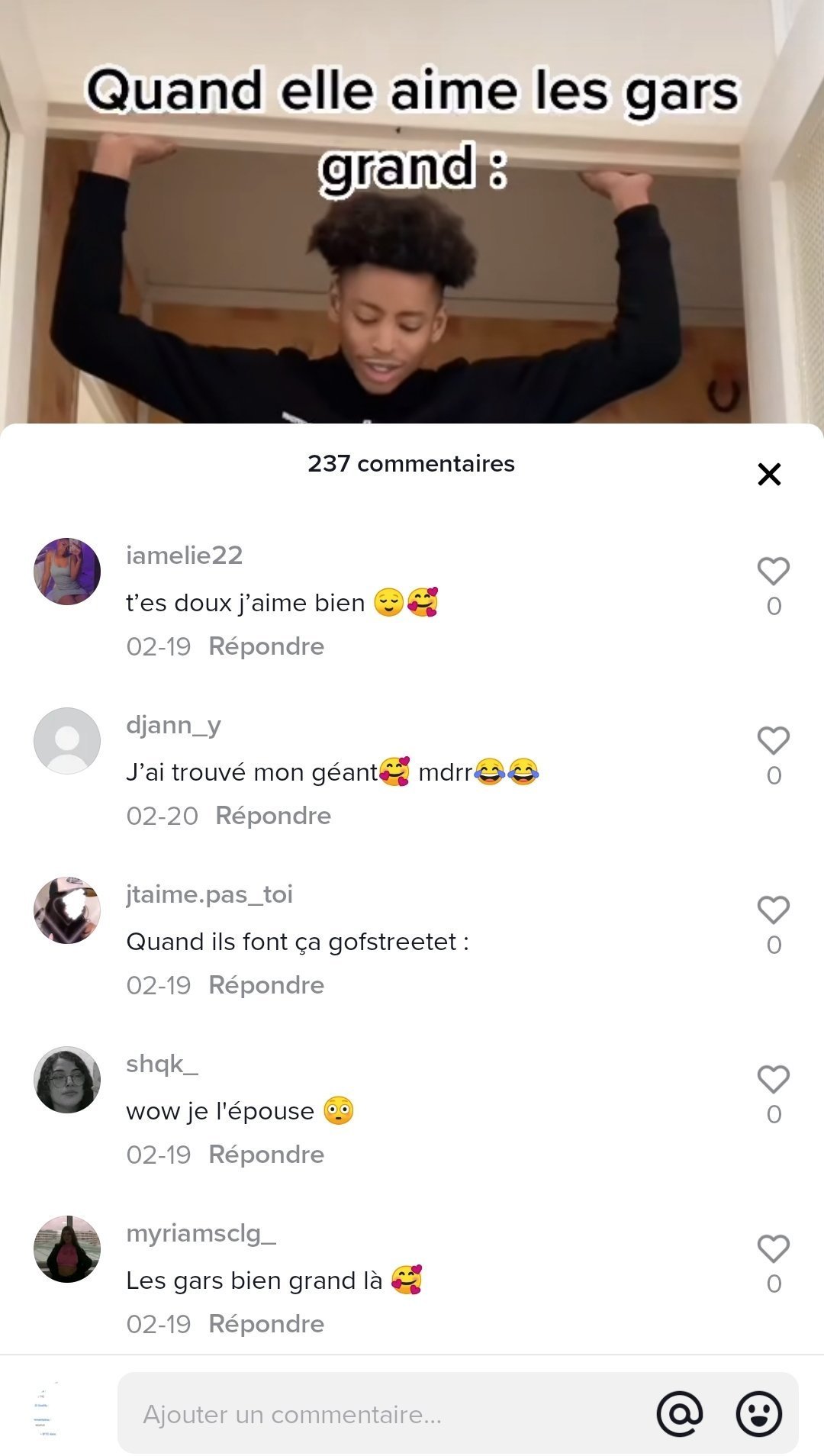824x1456 pixels.
Task: Like djann_y's comment
Action: (x=773, y=740)
